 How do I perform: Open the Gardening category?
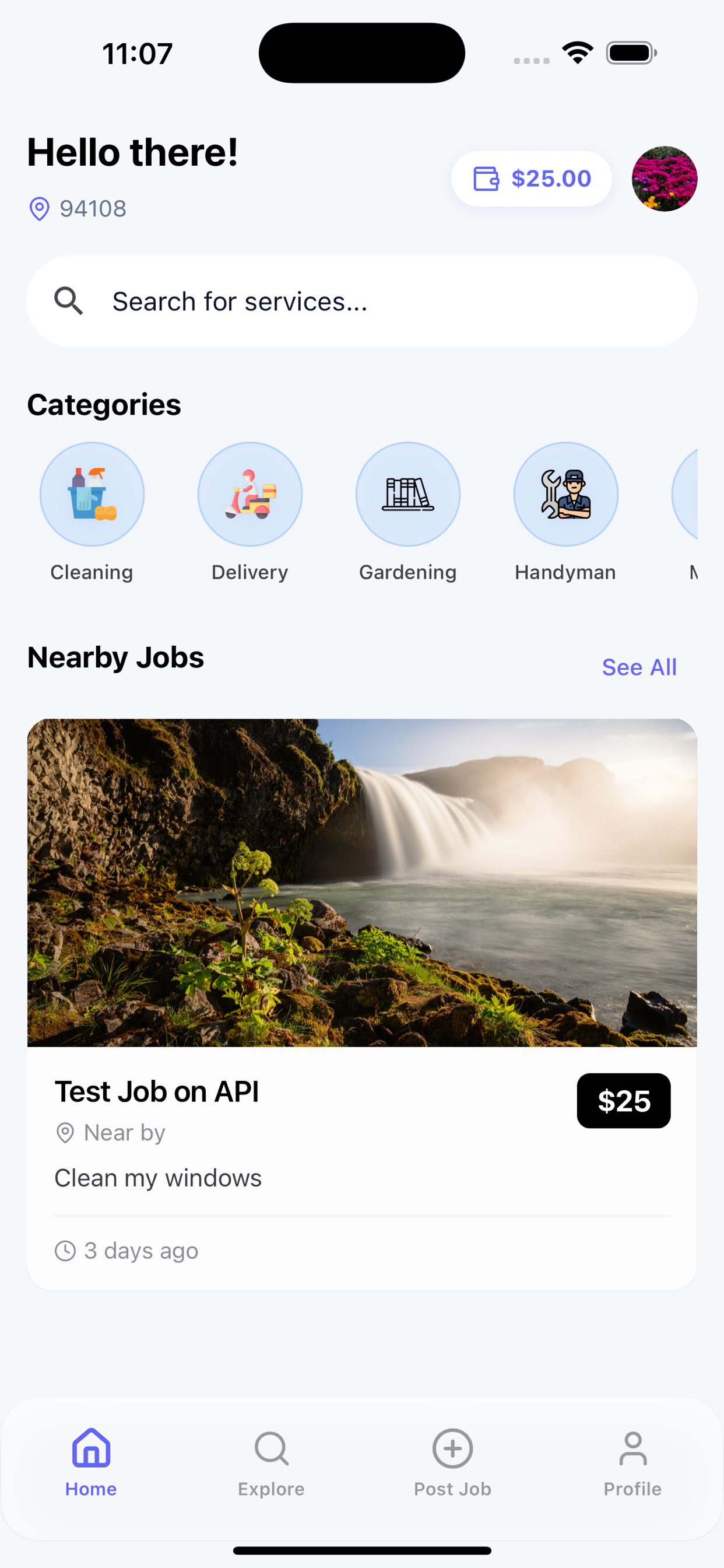point(407,494)
